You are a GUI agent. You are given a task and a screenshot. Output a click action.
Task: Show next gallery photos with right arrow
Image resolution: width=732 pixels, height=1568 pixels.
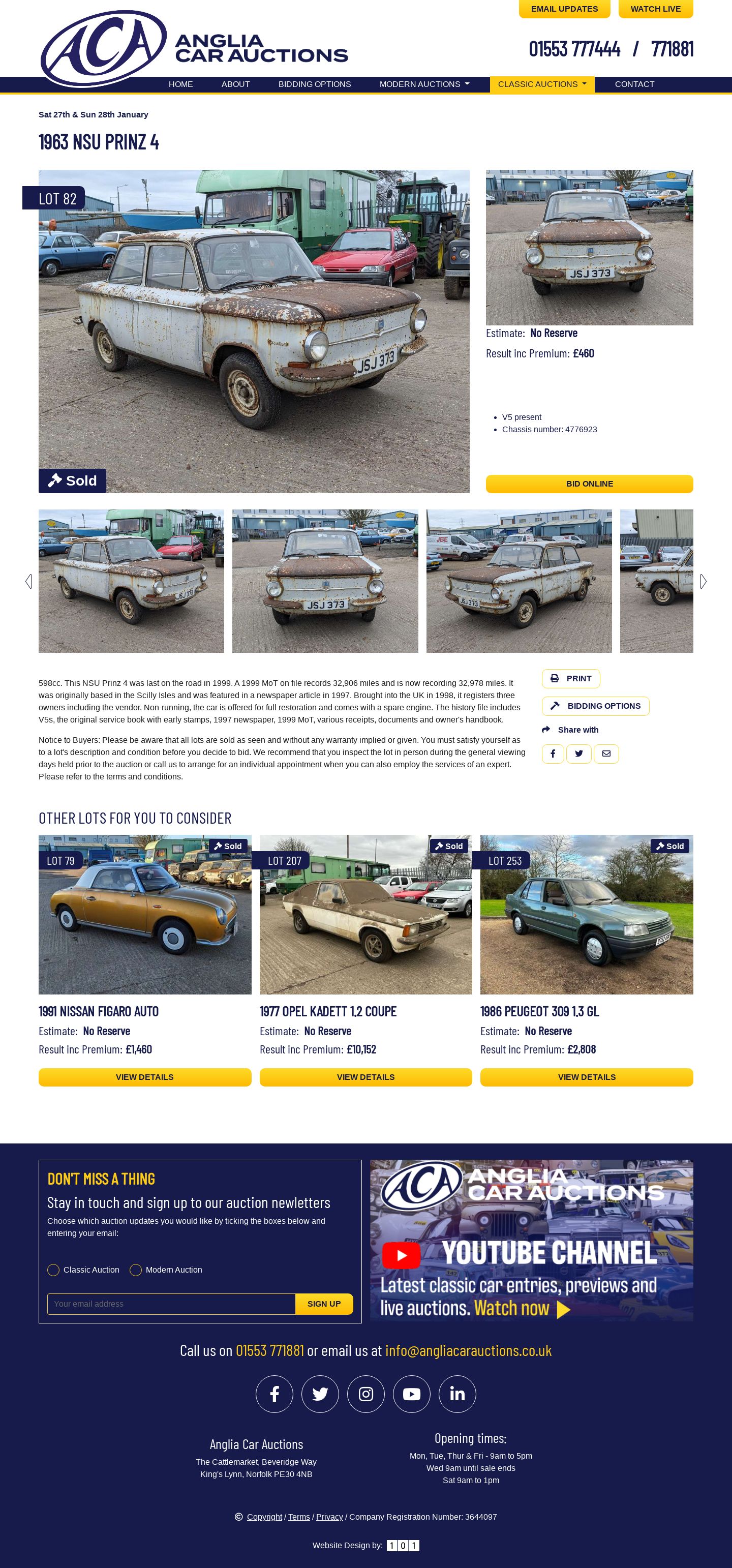click(x=704, y=581)
